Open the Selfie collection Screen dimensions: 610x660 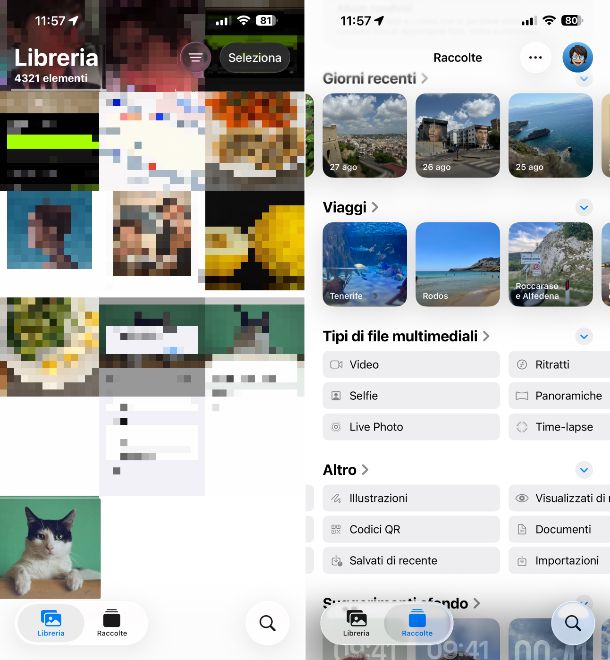click(411, 396)
